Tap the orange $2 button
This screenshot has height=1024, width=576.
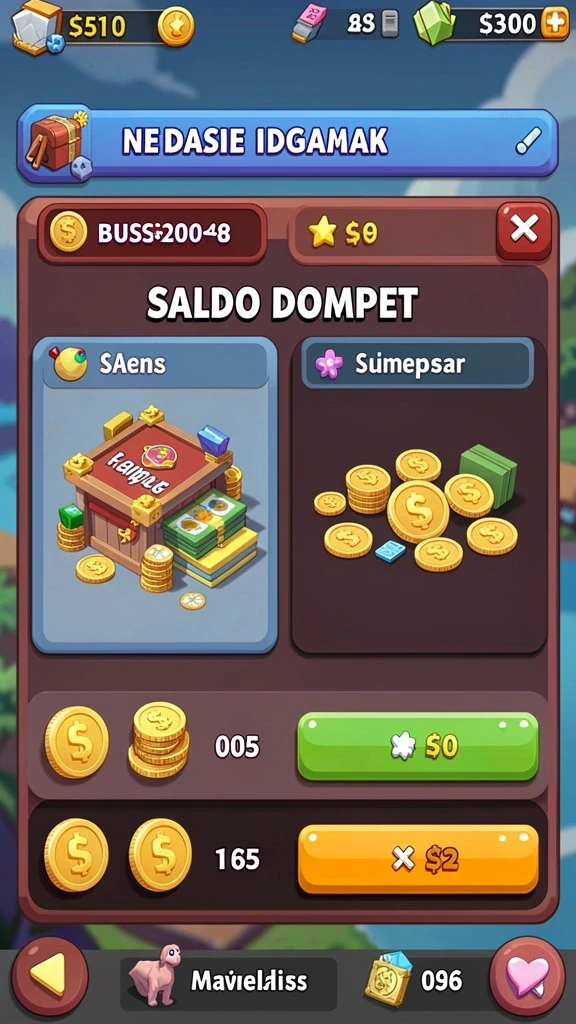[418, 859]
